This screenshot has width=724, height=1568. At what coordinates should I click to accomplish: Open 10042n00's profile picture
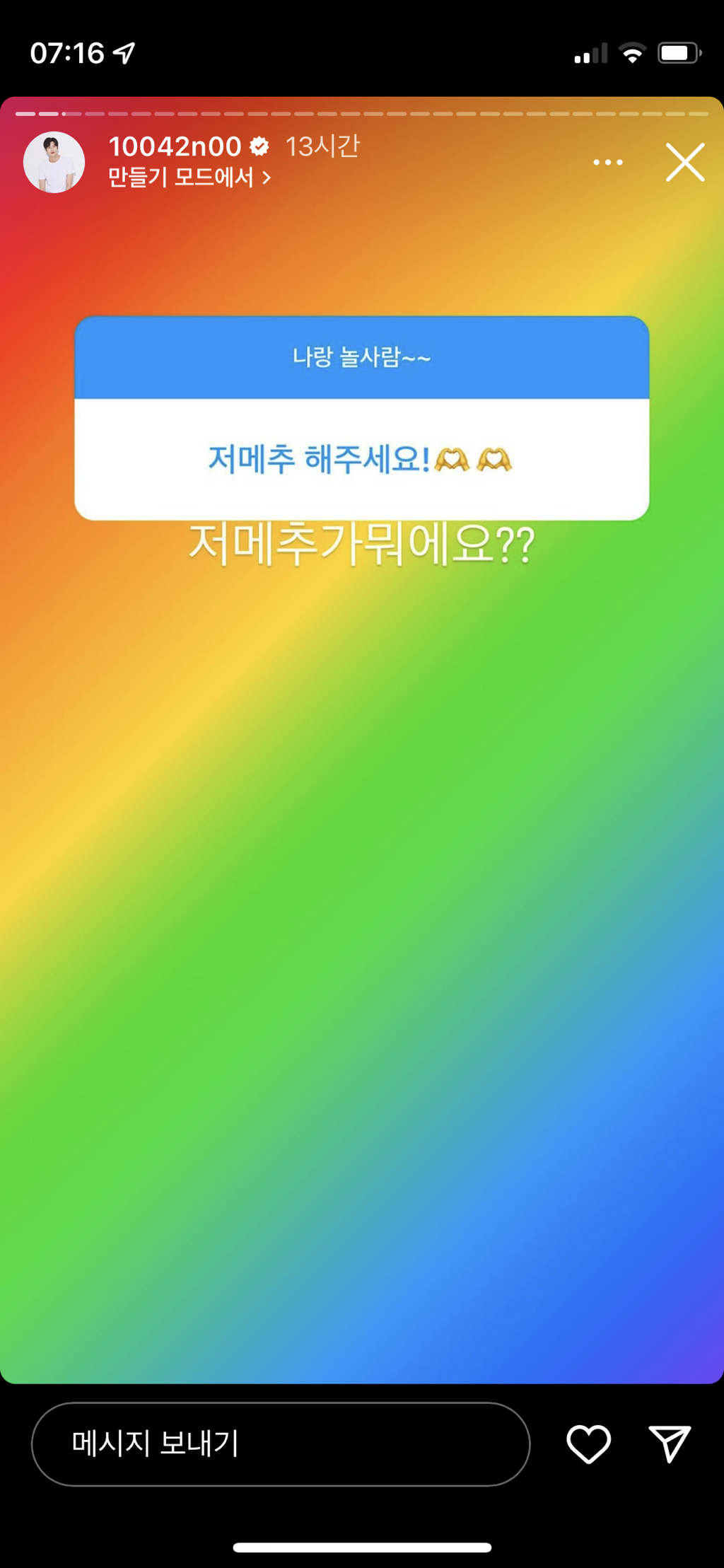point(54,162)
